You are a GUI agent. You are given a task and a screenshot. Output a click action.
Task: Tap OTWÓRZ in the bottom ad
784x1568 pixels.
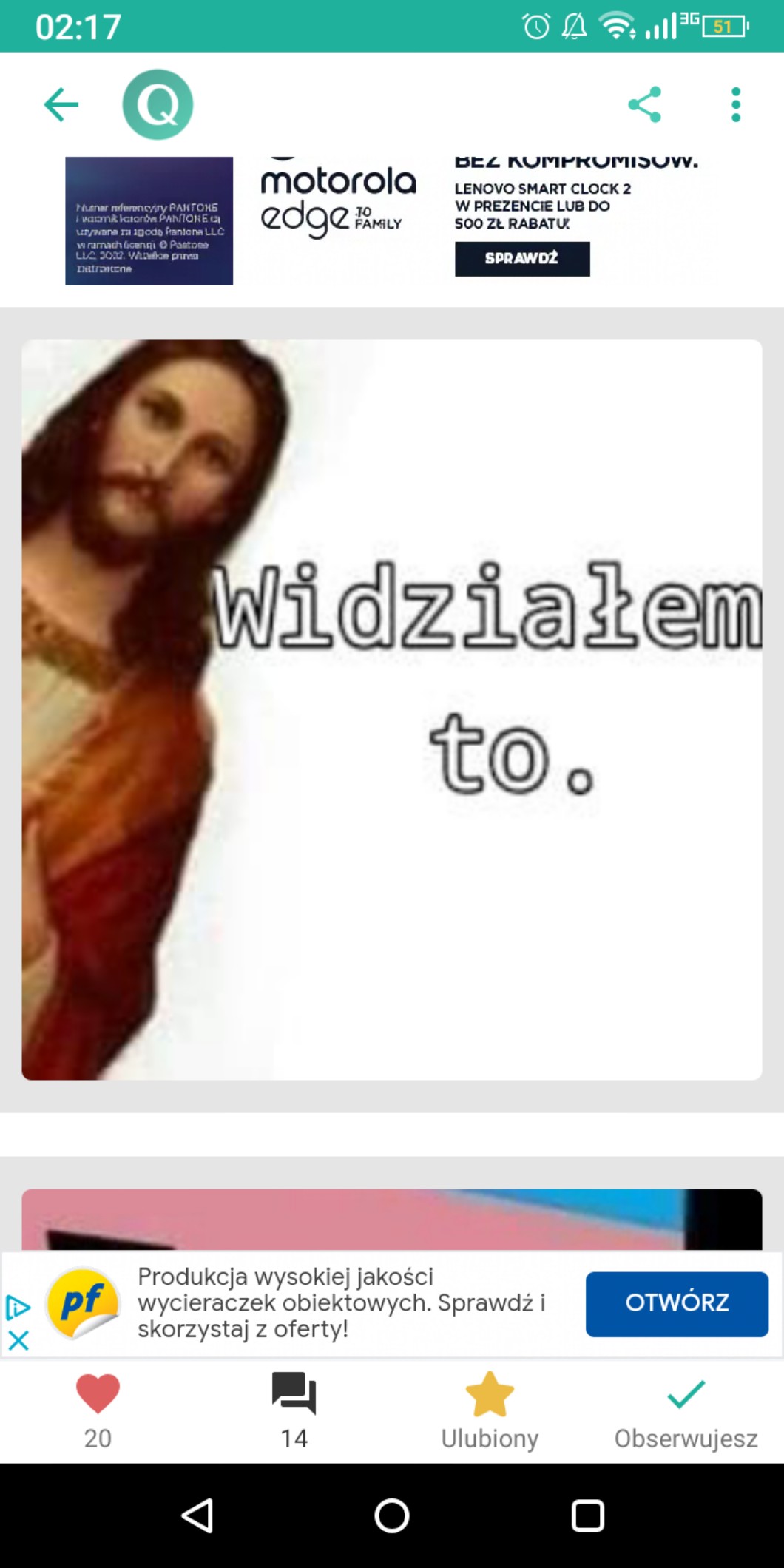[x=677, y=1304]
